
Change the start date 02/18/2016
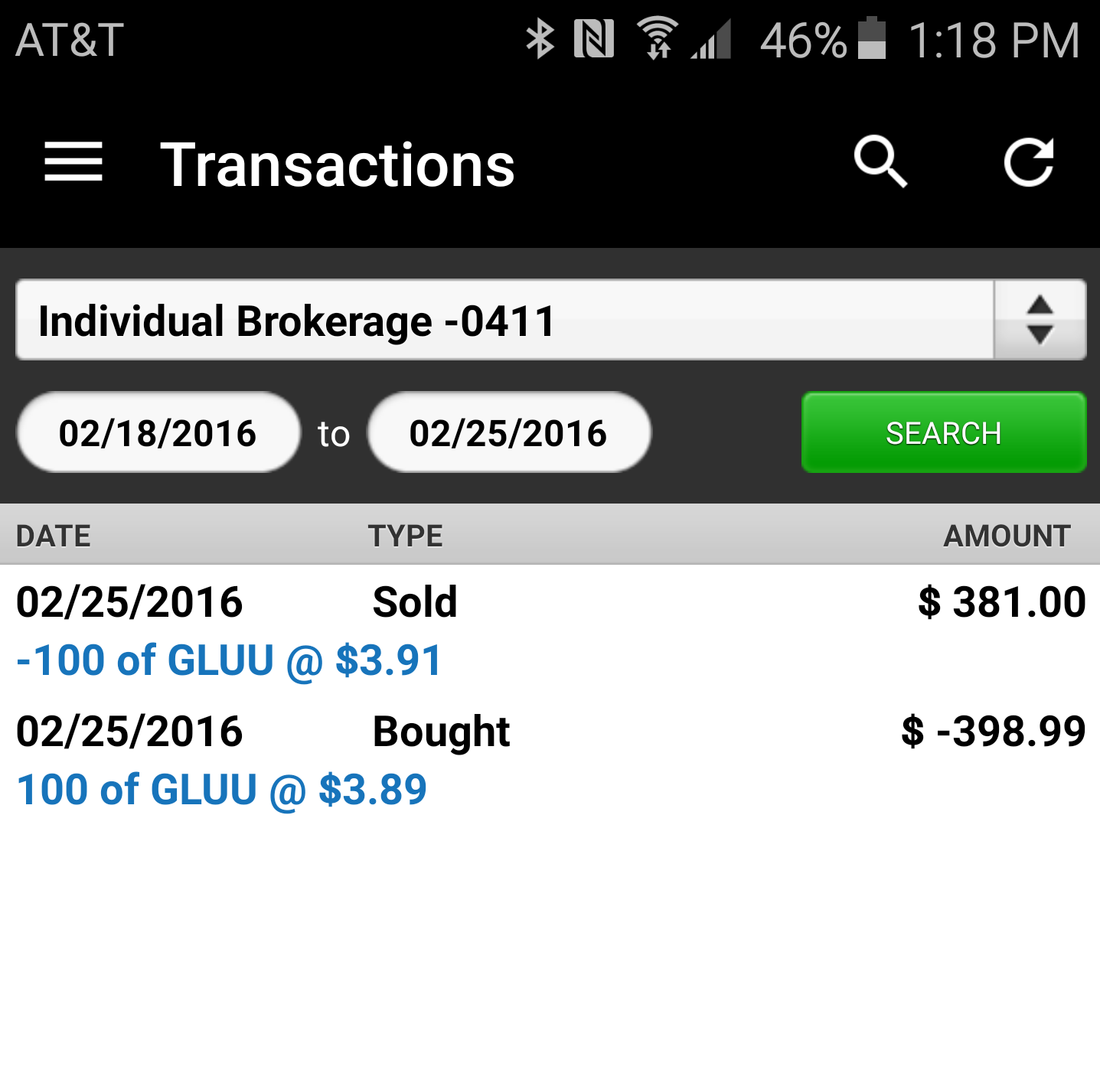[x=158, y=433]
